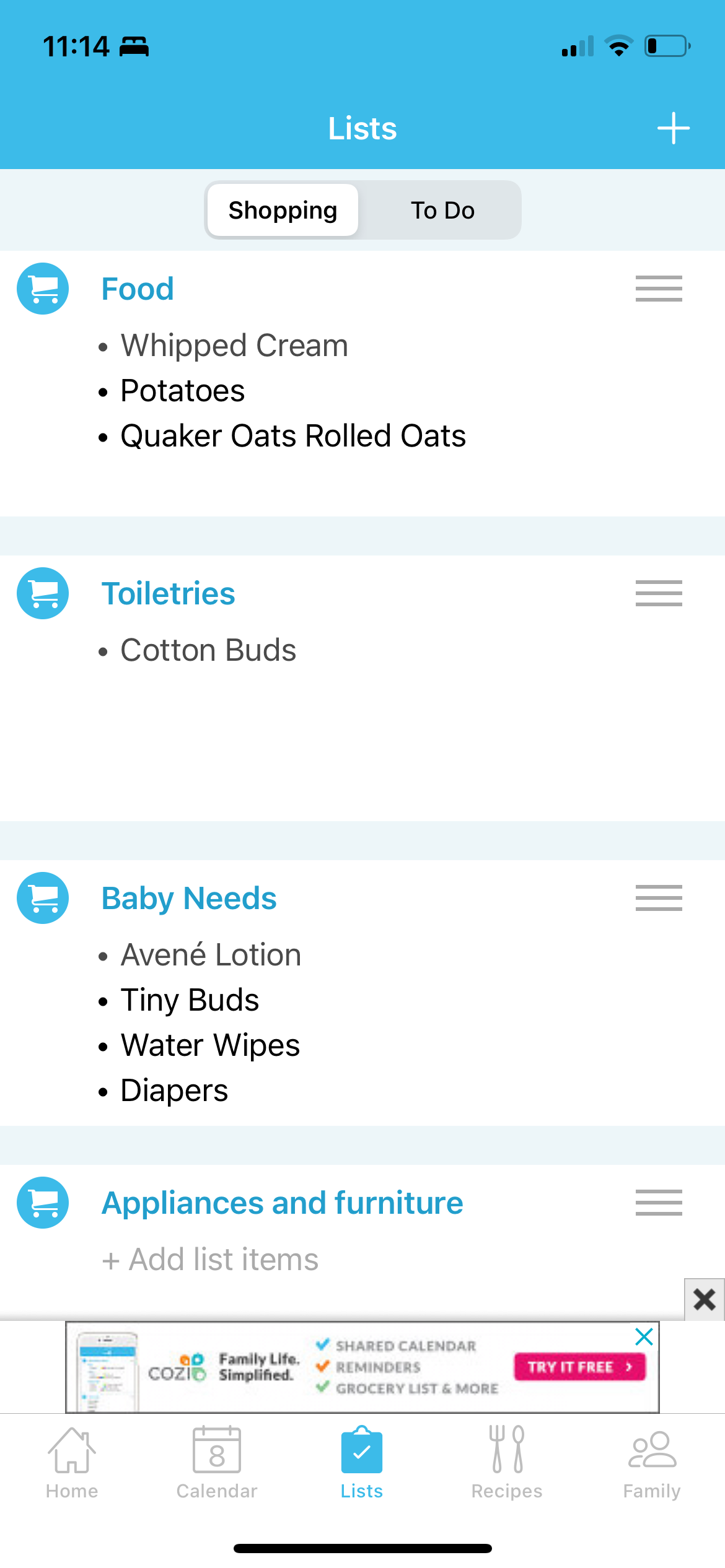Tap the cart icon beside Baby Needs
The image size is (725, 1568).
42,898
